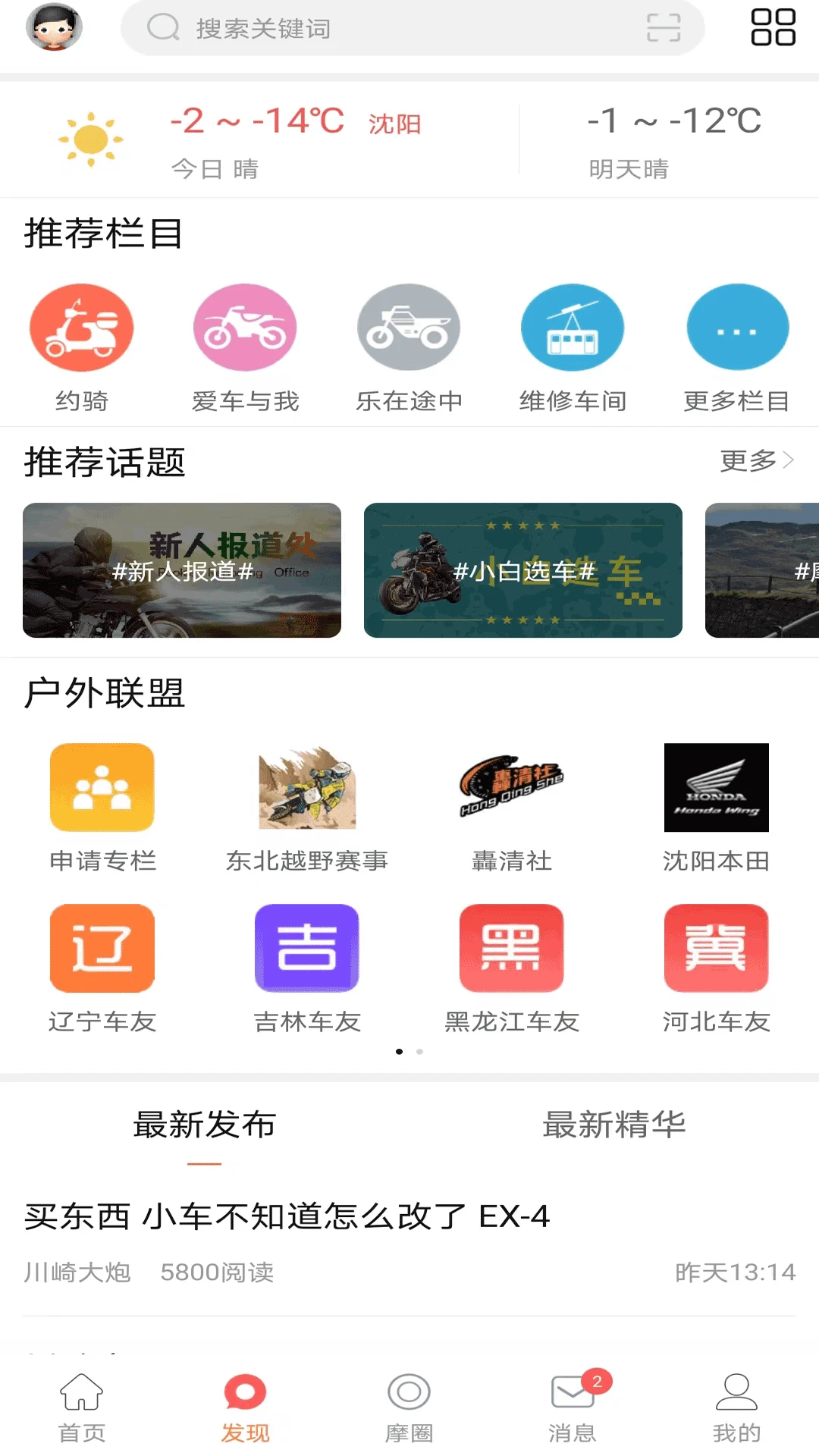Go to the 首页 tab
This screenshot has height=1456, width=819.
(82, 1408)
